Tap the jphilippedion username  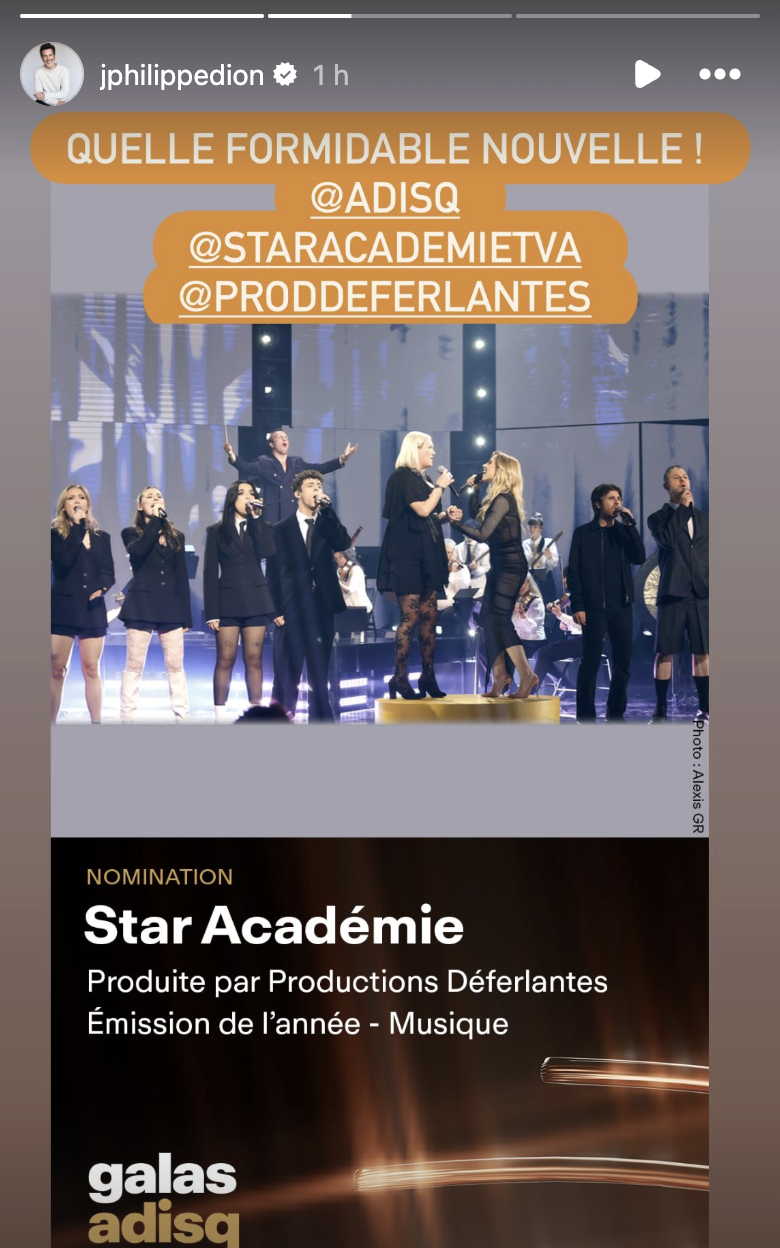coord(182,75)
